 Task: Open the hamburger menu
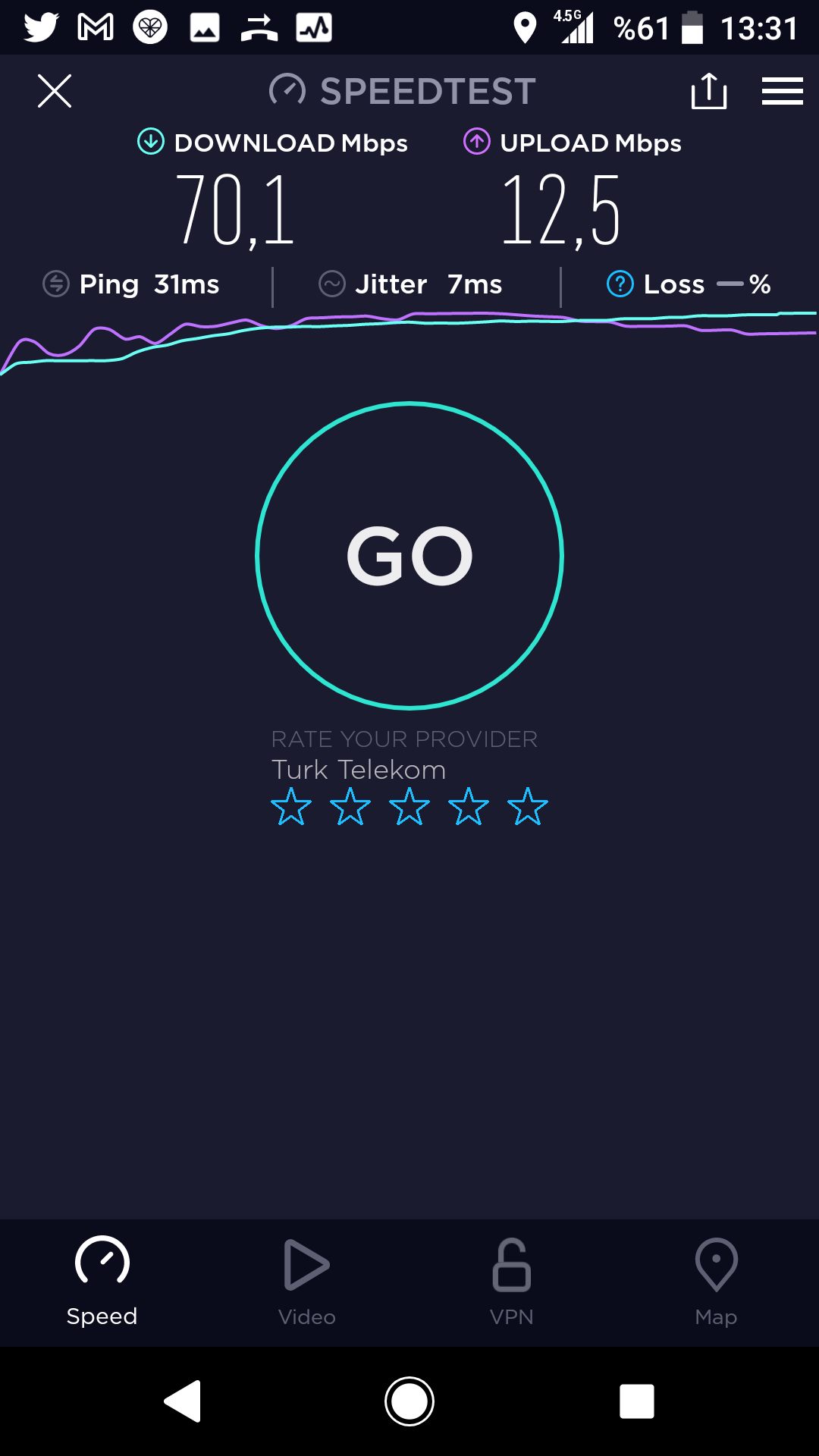[783, 91]
